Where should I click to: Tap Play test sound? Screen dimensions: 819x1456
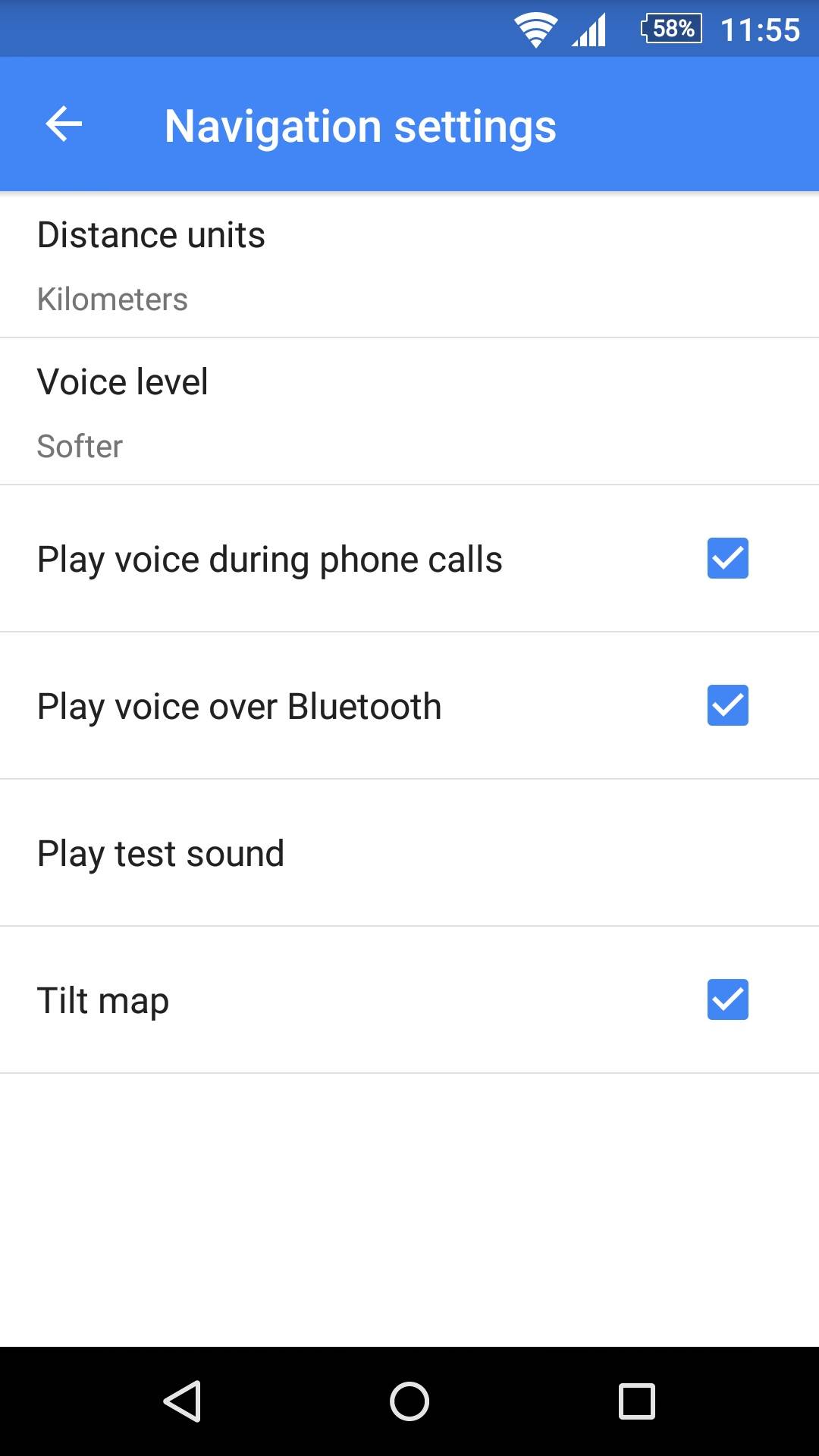pyautogui.click(x=409, y=853)
